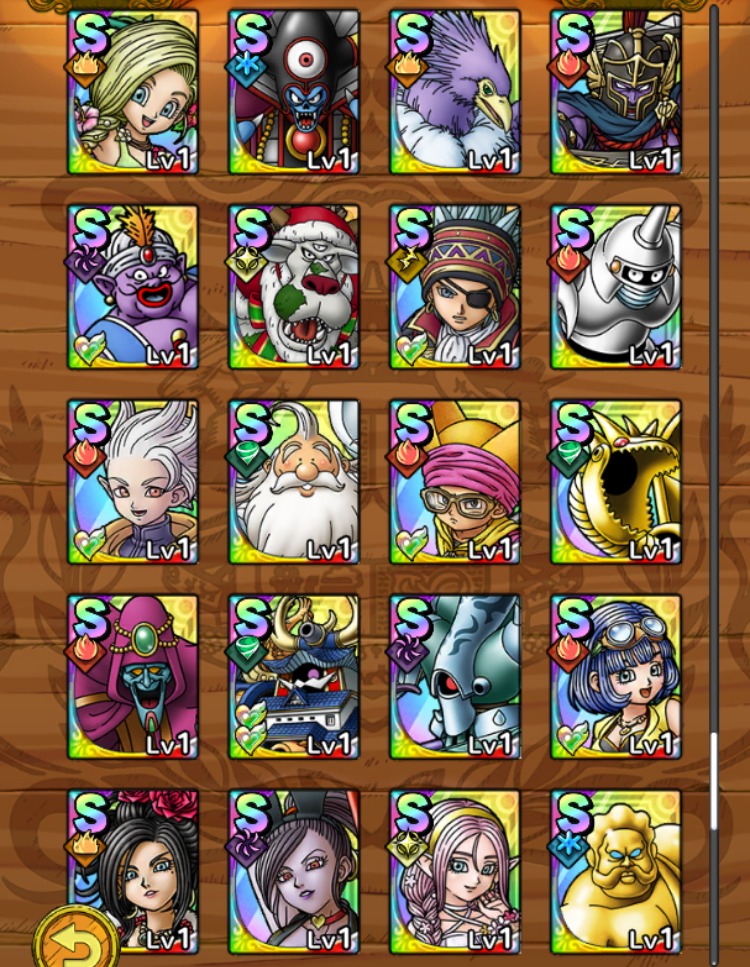The height and width of the screenshot is (967, 750).
Task: Select the zombie Santa monster card
Action: (294, 287)
